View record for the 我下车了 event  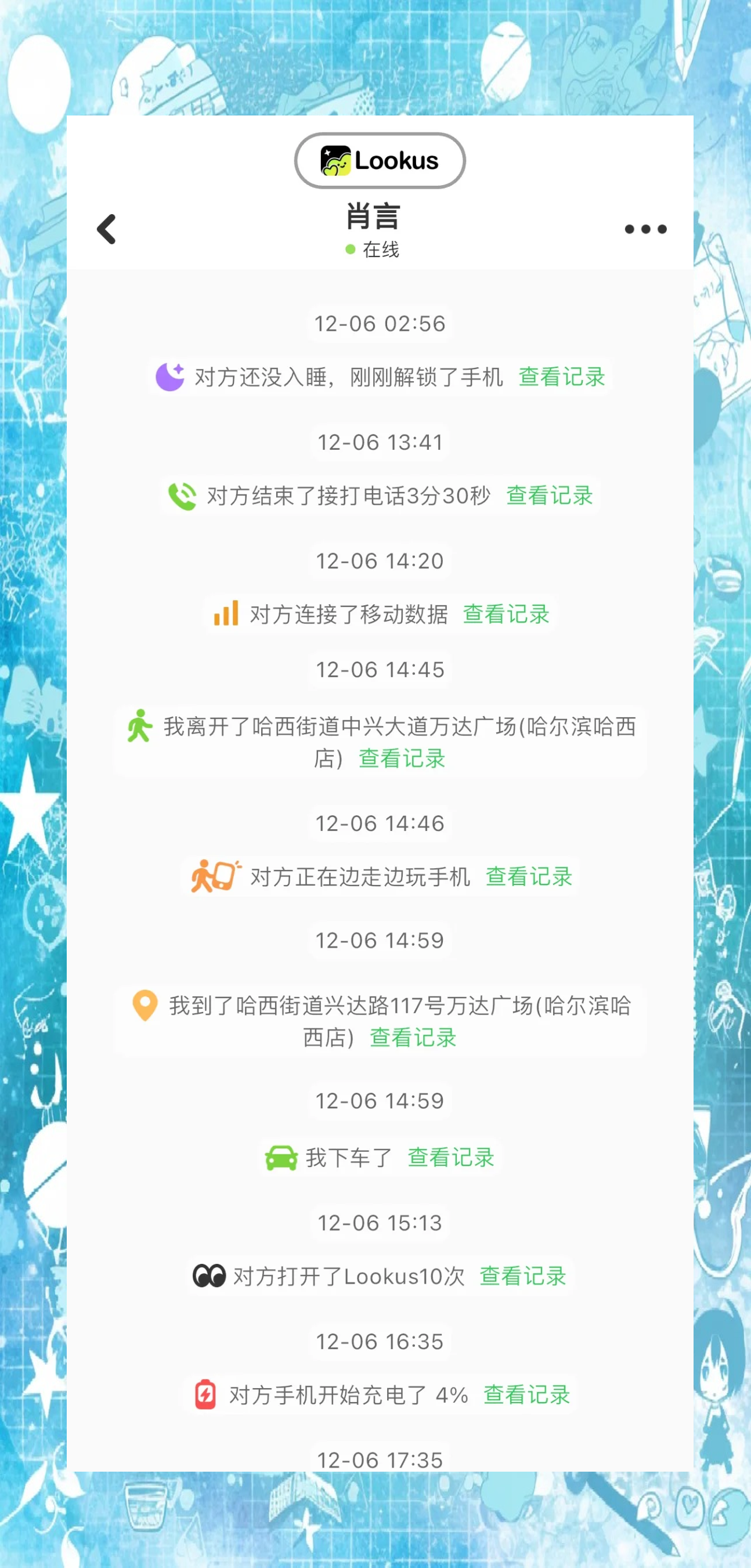(451, 1158)
